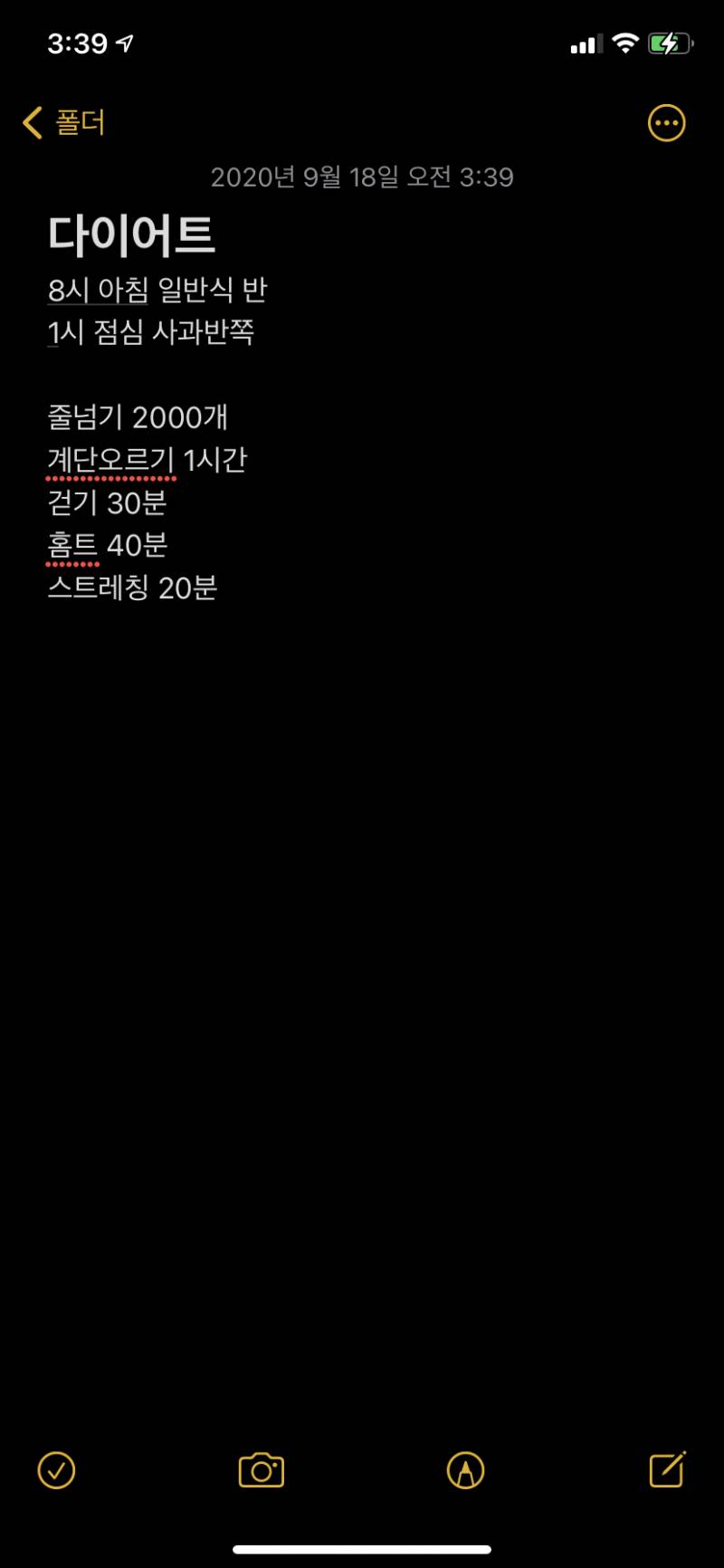Screen dimensions: 724x1568
Task: Open the more options ellipsis menu
Action: (x=667, y=123)
